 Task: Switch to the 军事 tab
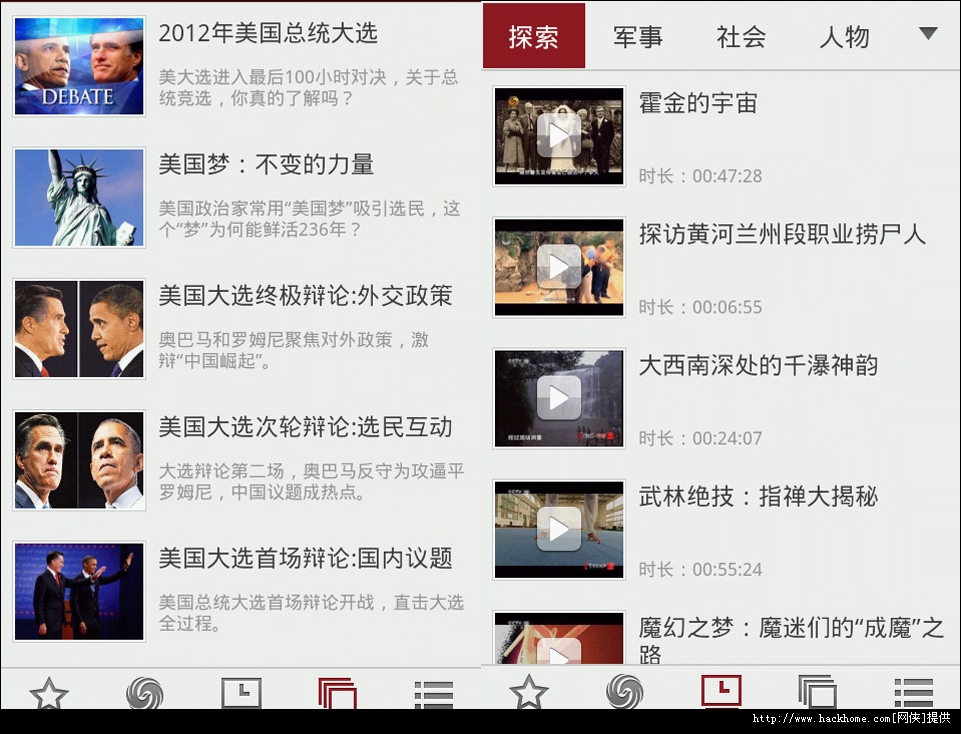coord(638,37)
